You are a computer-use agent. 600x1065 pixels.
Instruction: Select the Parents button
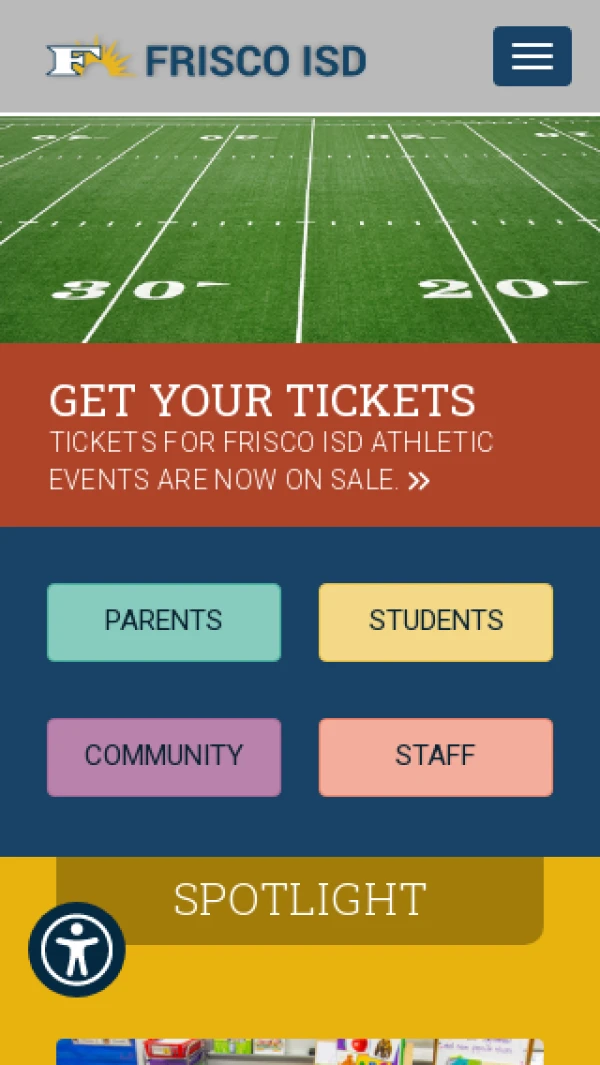click(164, 622)
